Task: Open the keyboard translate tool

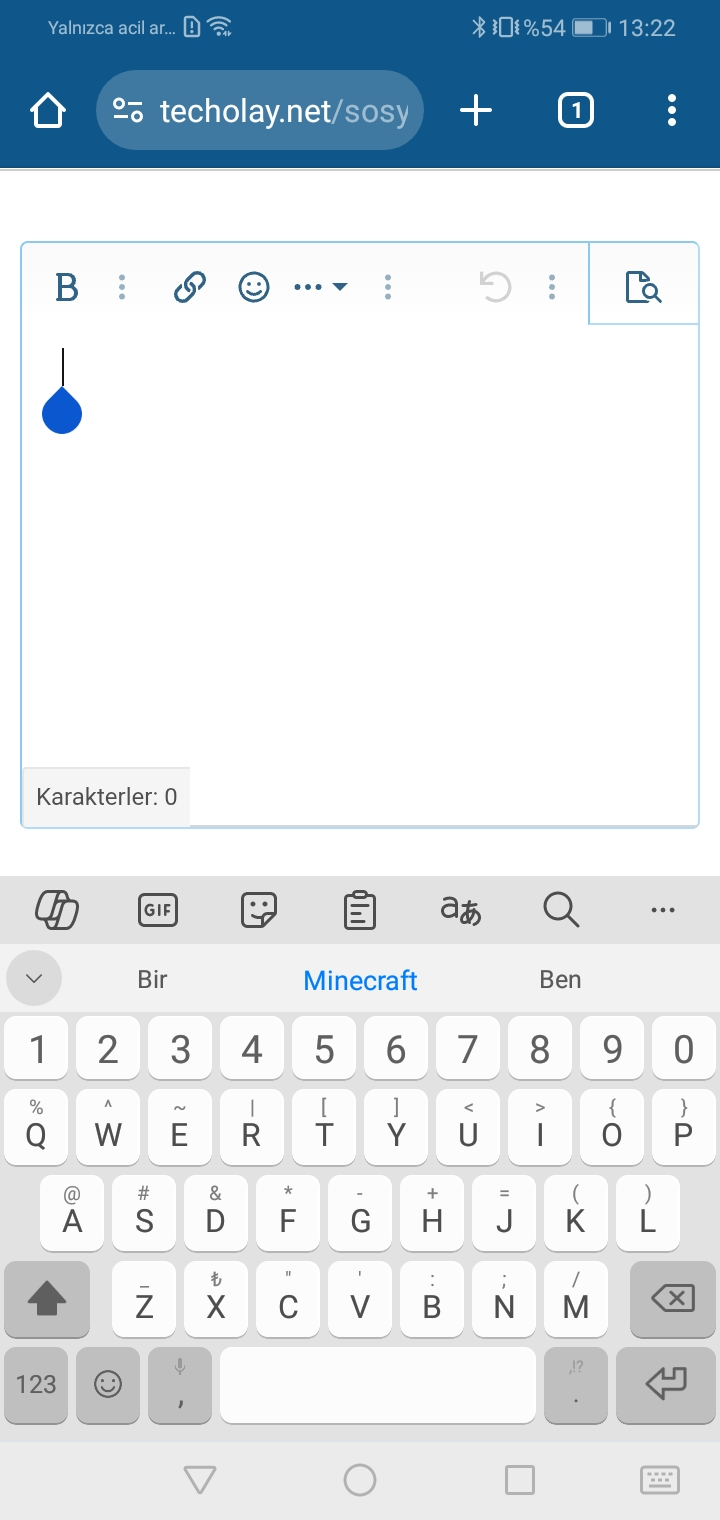Action: click(461, 910)
